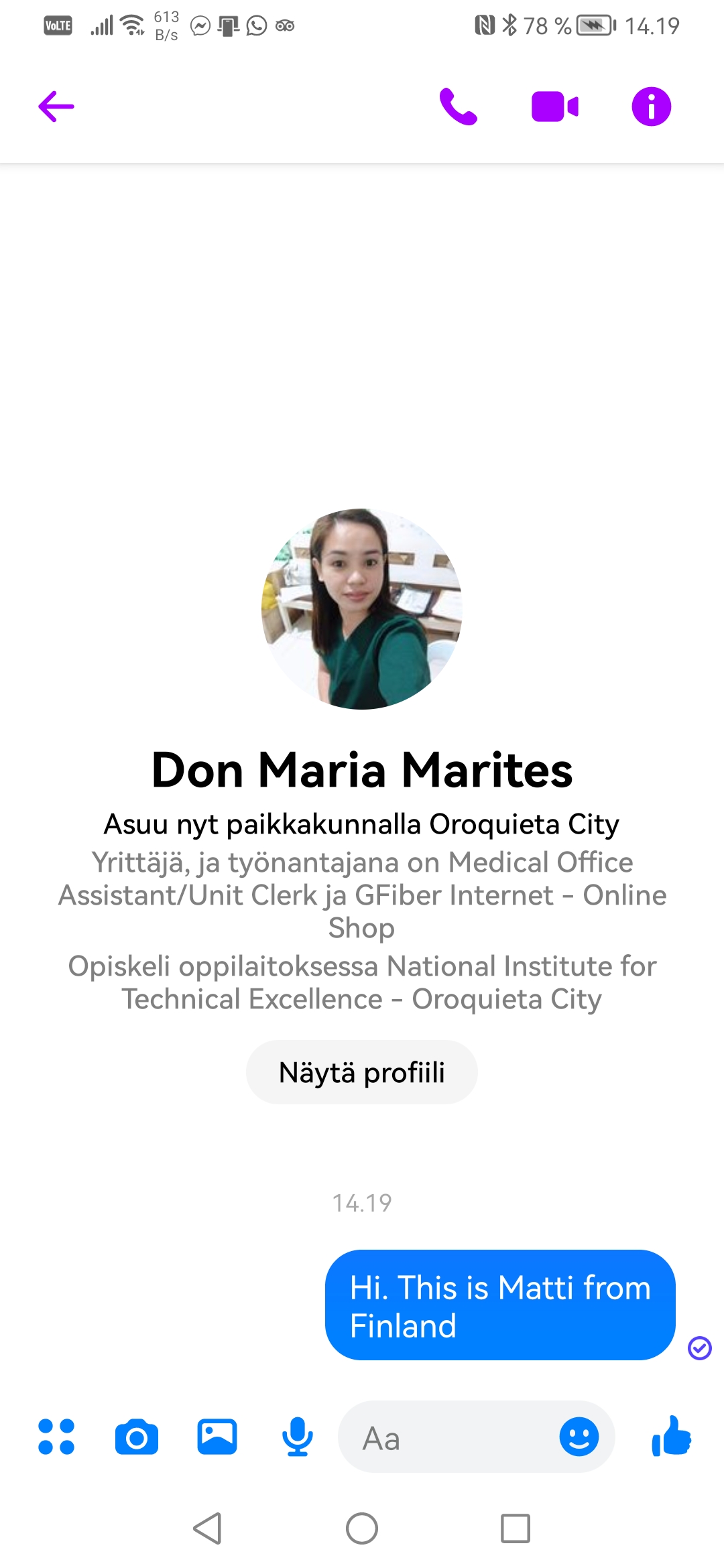Tap the system home button
The height and width of the screenshot is (1568, 724).
362,1528
